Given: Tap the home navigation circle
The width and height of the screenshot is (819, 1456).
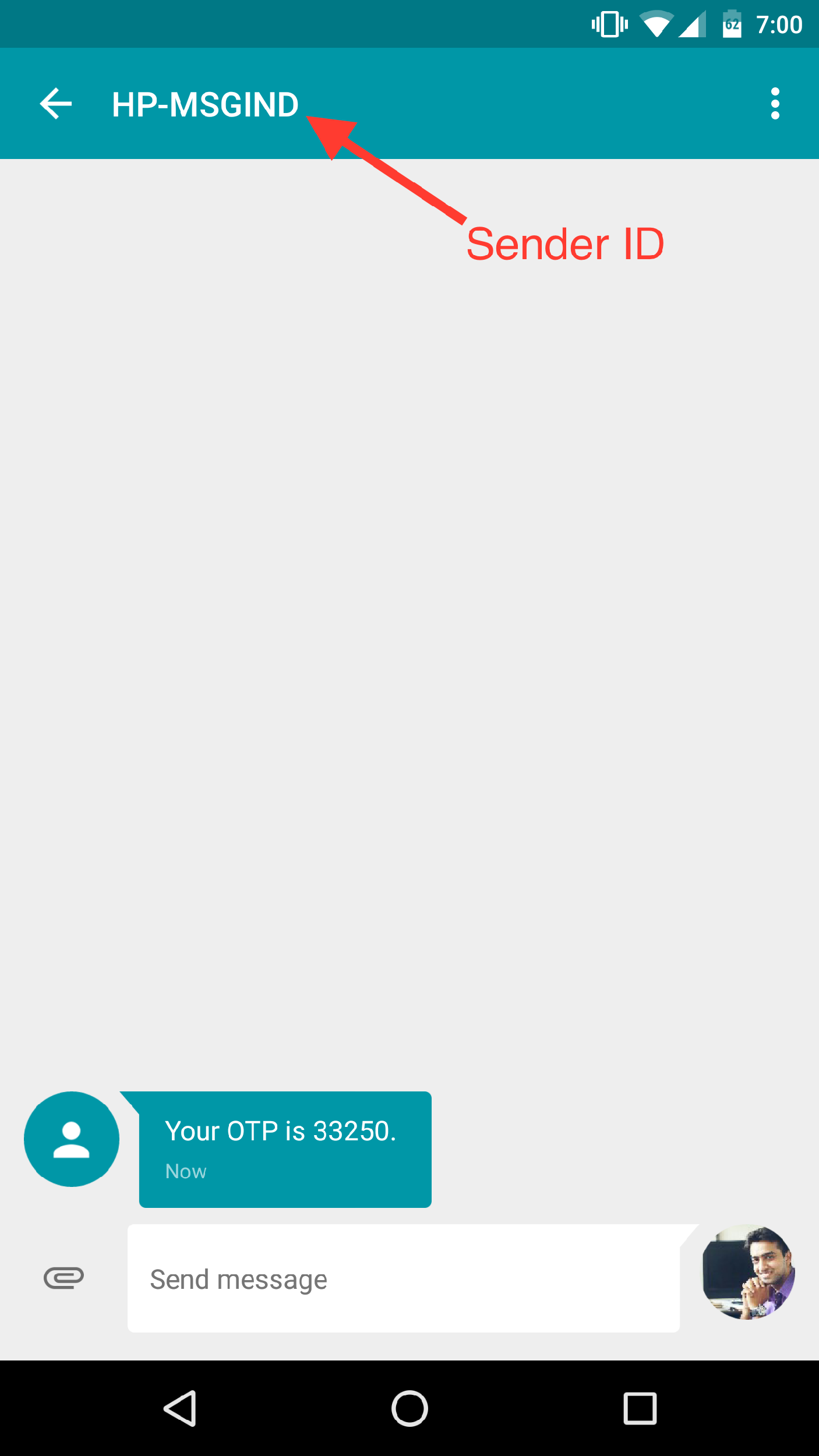Looking at the screenshot, I should pos(409,1408).
